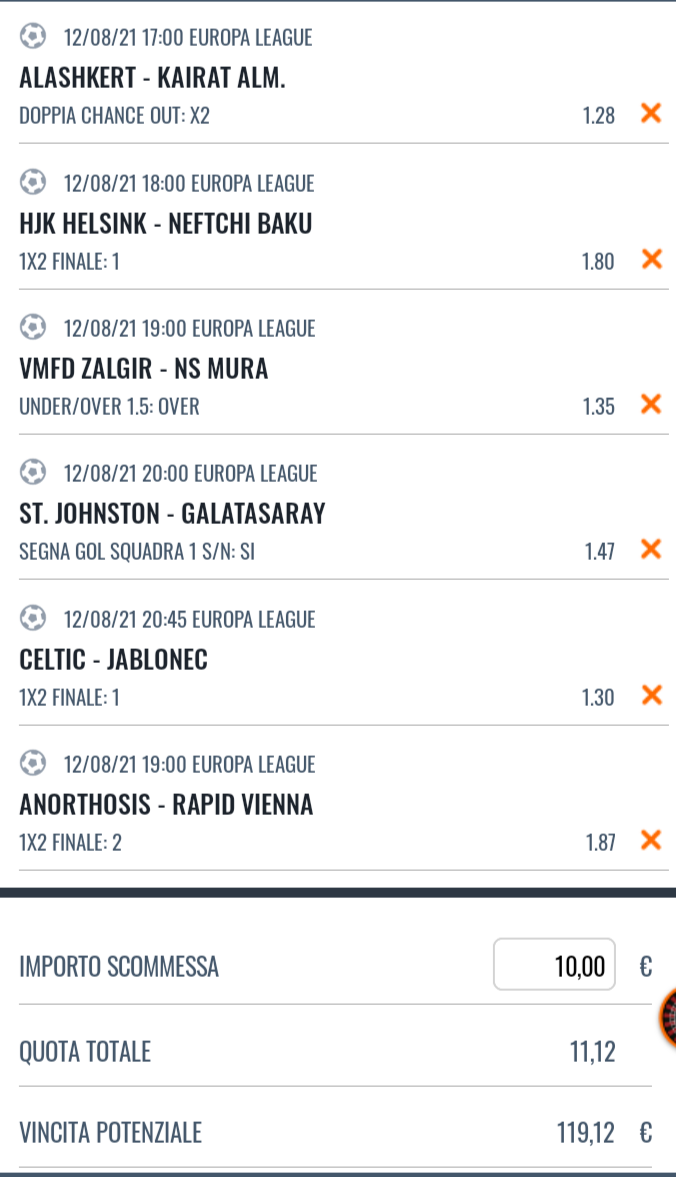Remove the Anorthosis - Rapid Vienna bet
Image resolution: width=676 pixels, height=1177 pixels.
pos(650,840)
